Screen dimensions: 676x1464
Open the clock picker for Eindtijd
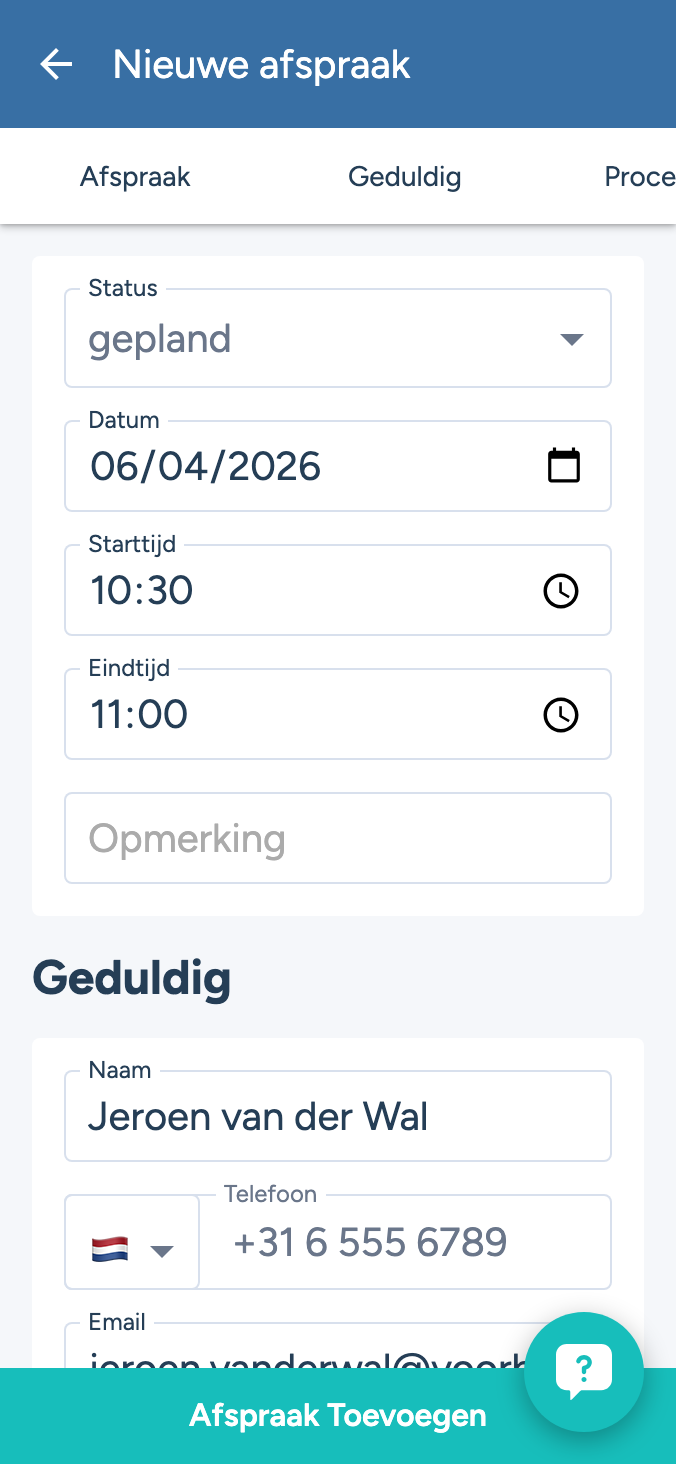point(560,715)
